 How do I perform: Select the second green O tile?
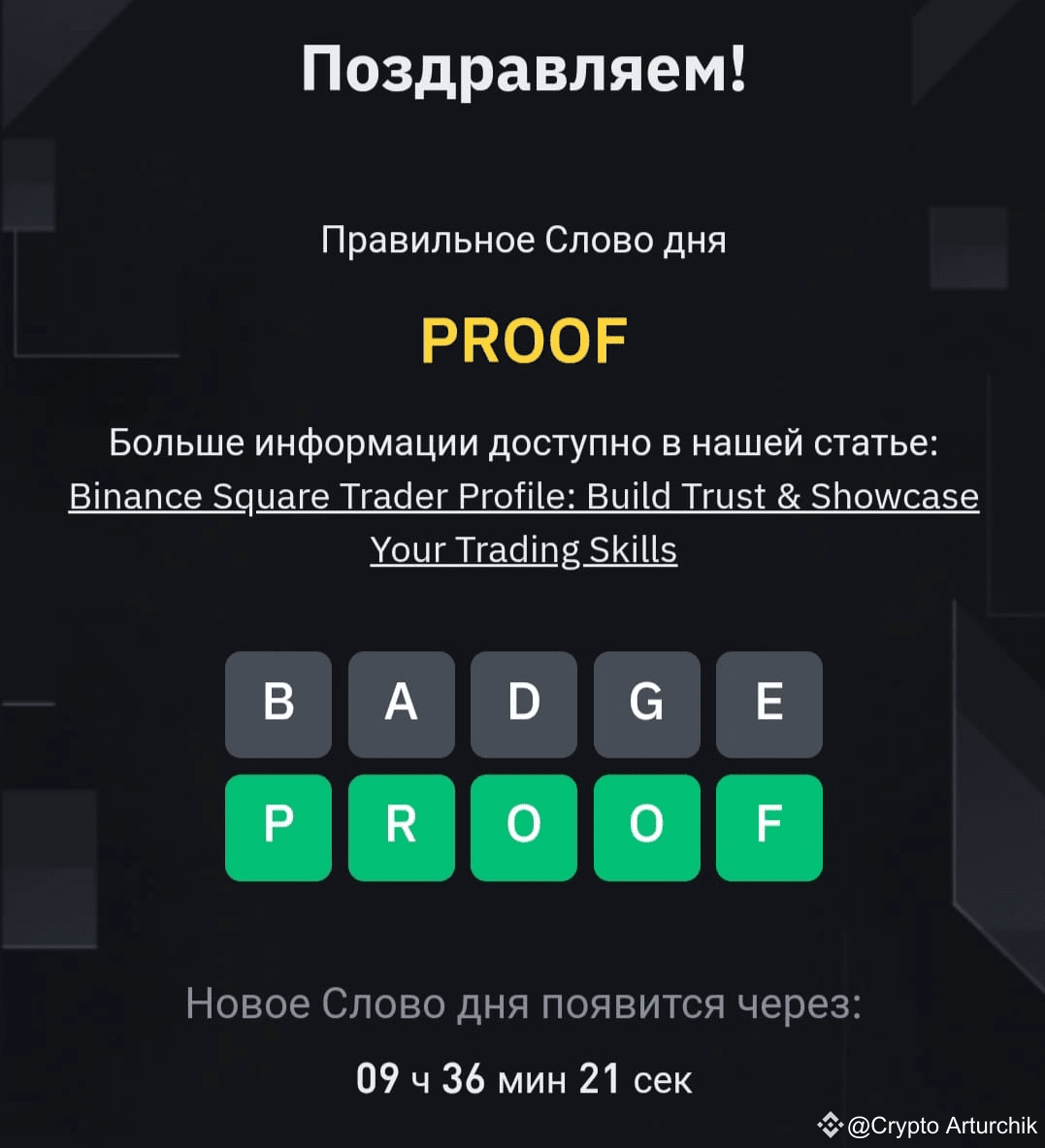[x=647, y=828]
